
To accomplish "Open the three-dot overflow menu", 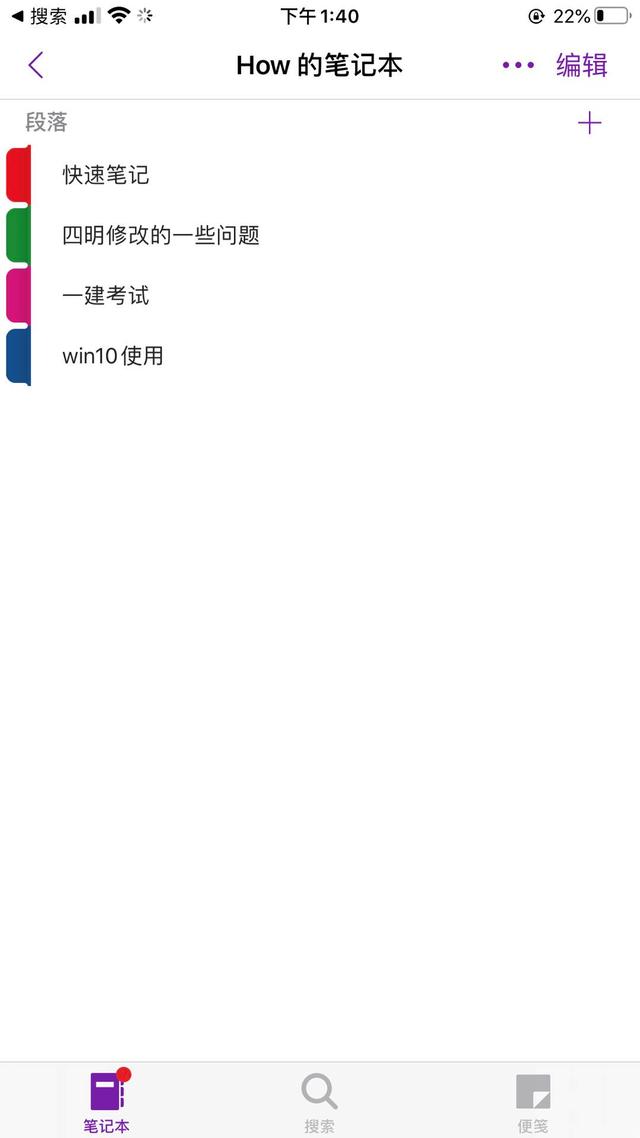I will tap(518, 65).
